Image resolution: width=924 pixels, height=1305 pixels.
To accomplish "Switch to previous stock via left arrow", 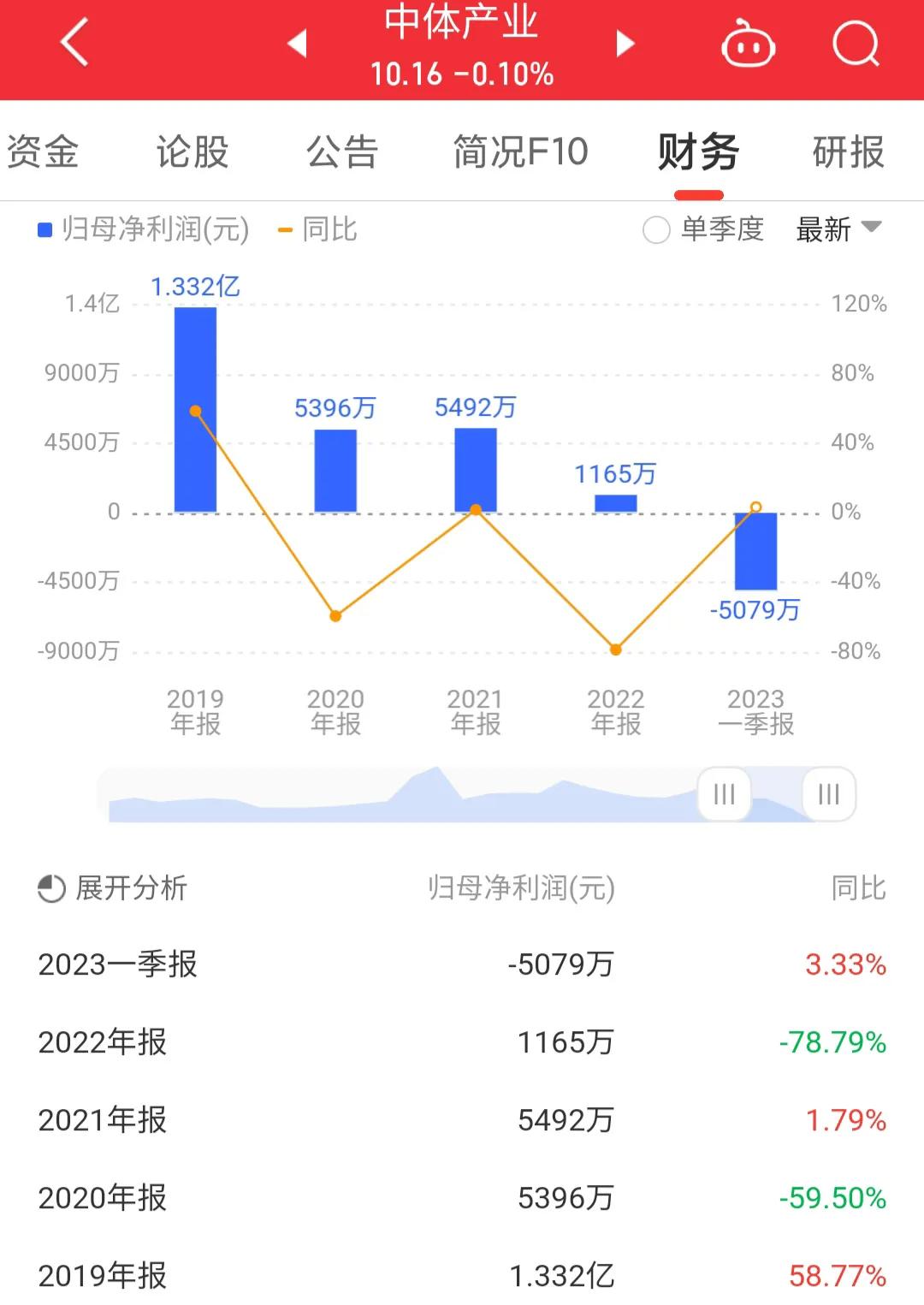I will tap(296, 46).
